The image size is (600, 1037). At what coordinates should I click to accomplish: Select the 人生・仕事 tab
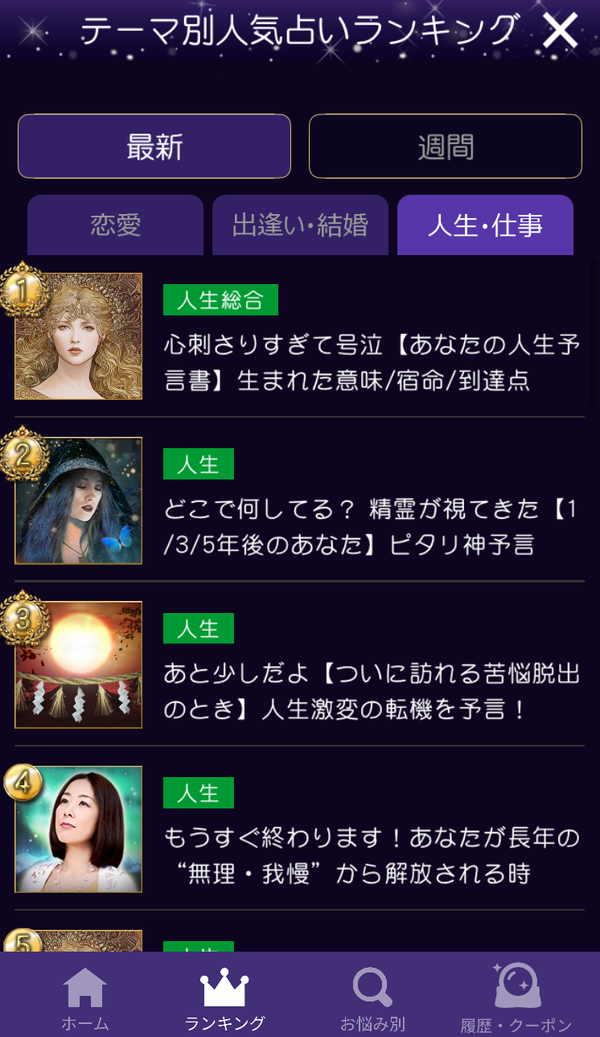click(485, 225)
